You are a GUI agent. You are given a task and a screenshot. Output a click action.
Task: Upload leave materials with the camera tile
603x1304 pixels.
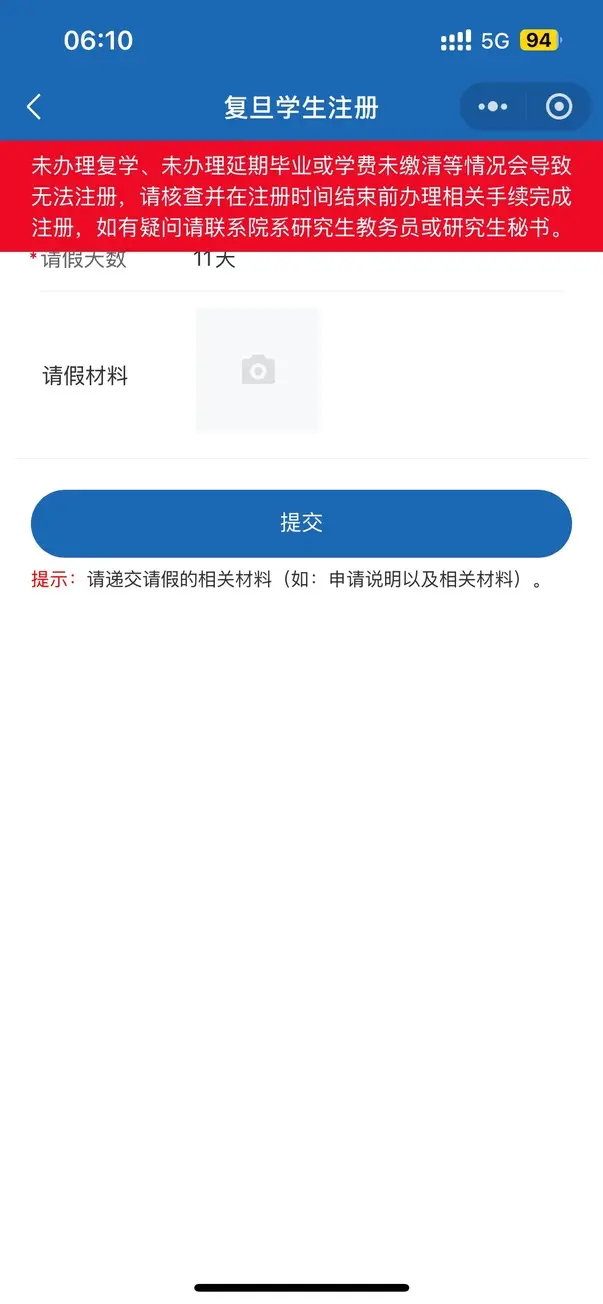(258, 370)
